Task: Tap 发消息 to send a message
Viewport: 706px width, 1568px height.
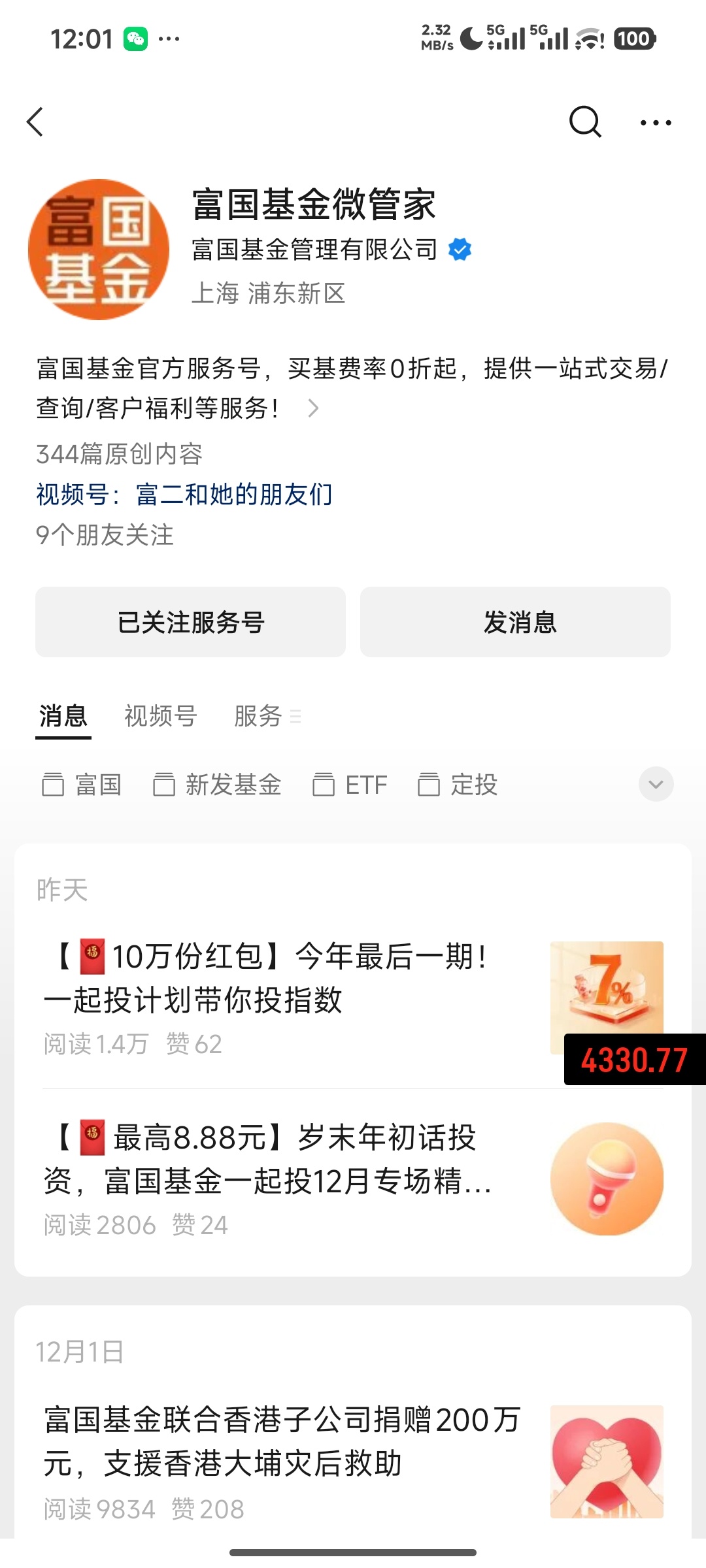Action: (515, 622)
